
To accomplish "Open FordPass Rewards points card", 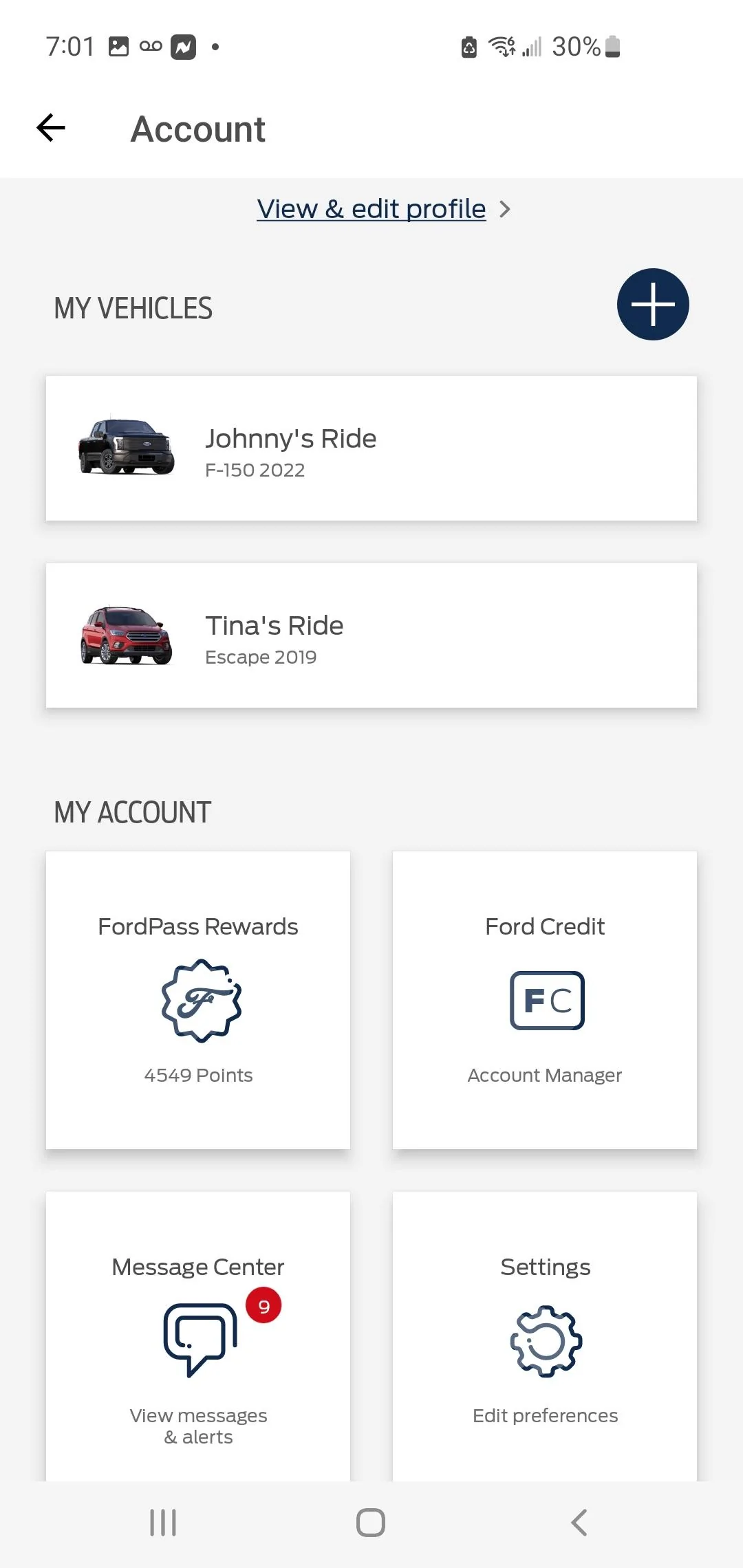I will [x=198, y=1000].
